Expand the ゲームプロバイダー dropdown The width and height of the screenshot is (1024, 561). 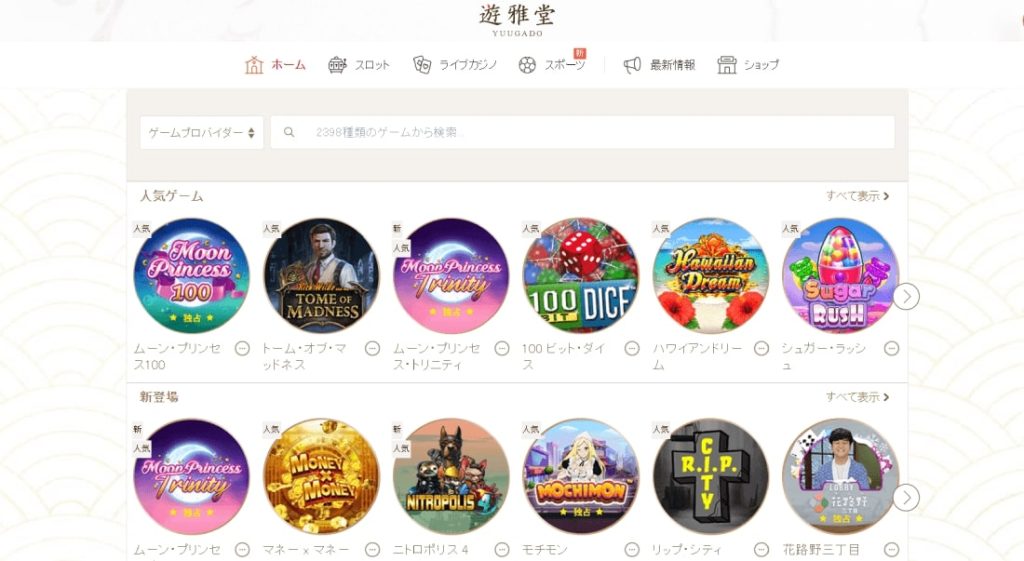click(201, 132)
